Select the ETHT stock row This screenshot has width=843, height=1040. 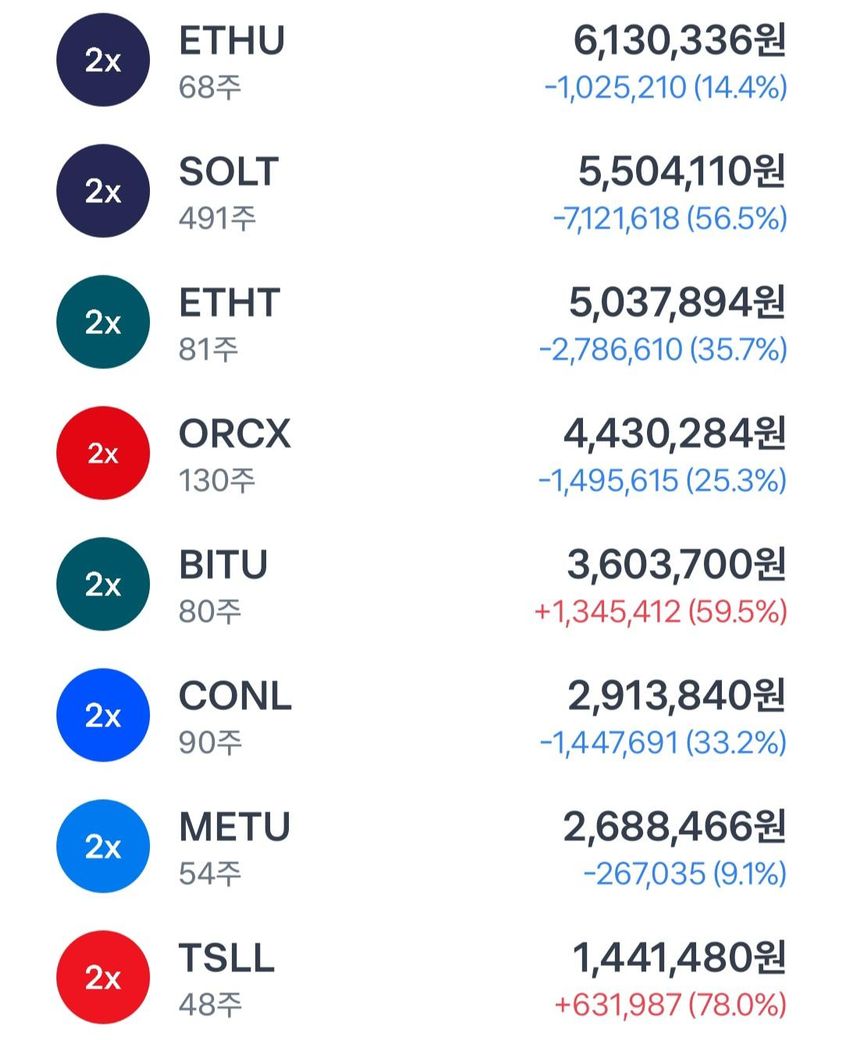[x=420, y=322]
